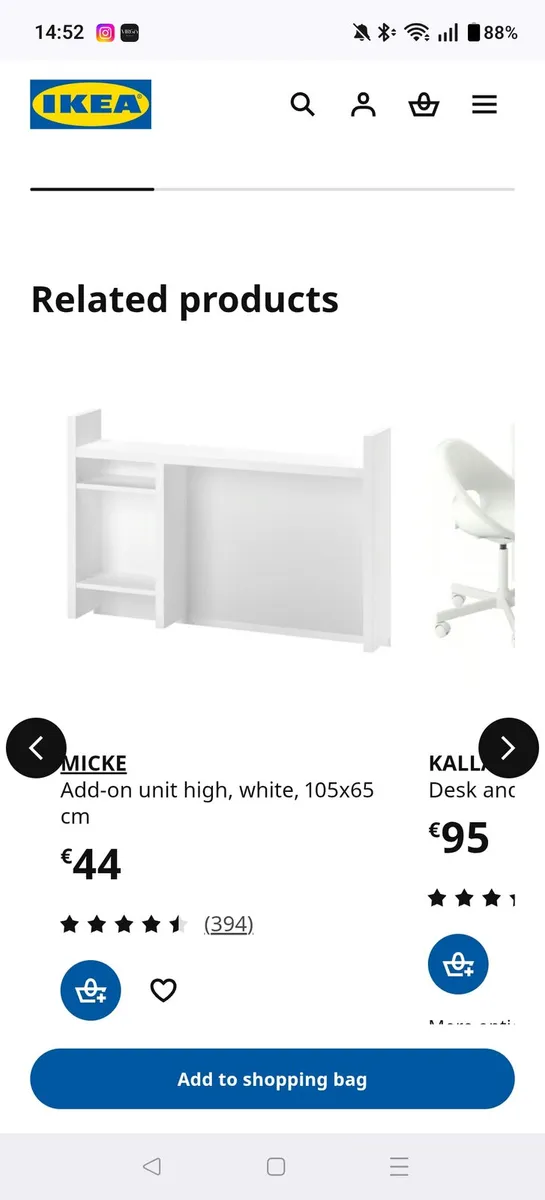Tap Add to shopping bag
Image resolution: width=545 pixels, height=1200 pixels.
[272, 1079]
